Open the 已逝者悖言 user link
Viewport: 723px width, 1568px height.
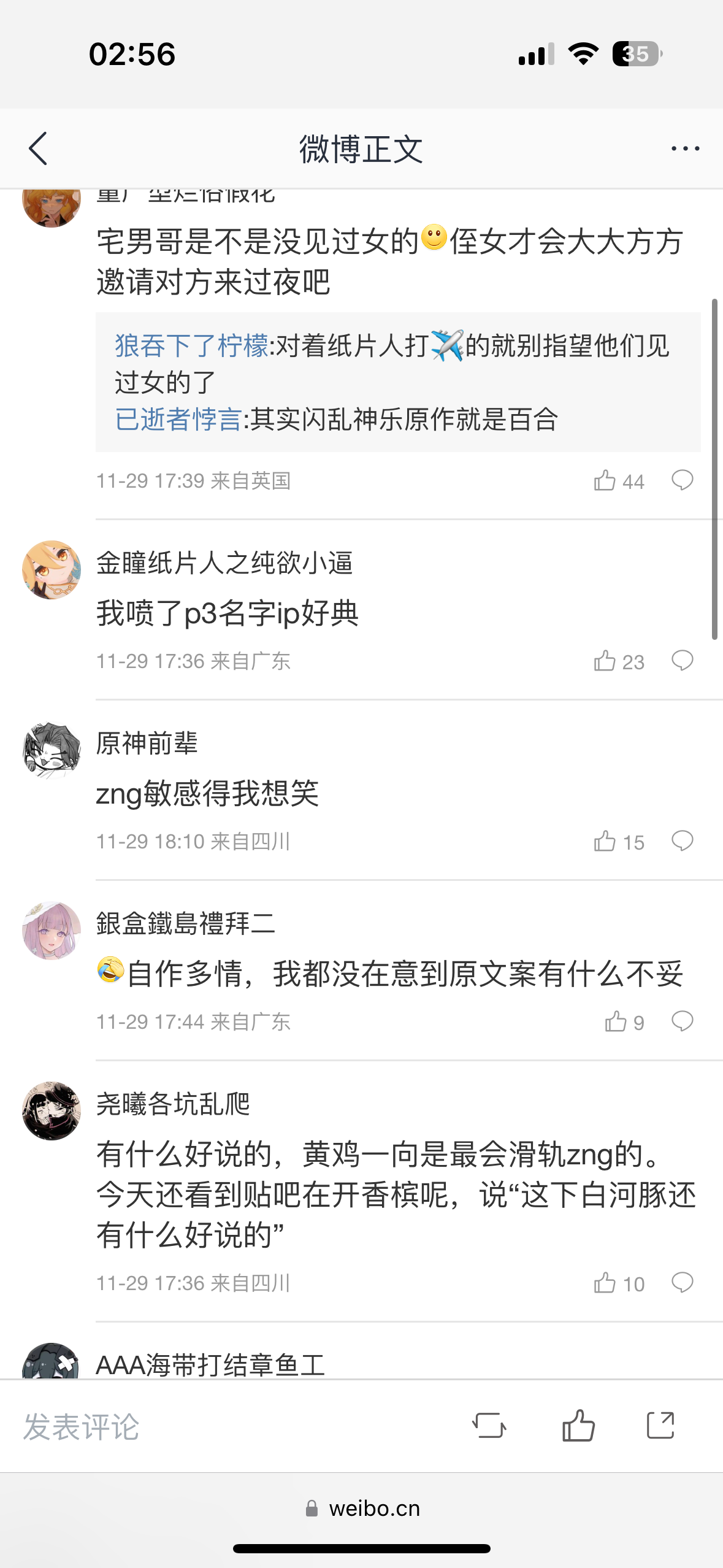point(178,420)
